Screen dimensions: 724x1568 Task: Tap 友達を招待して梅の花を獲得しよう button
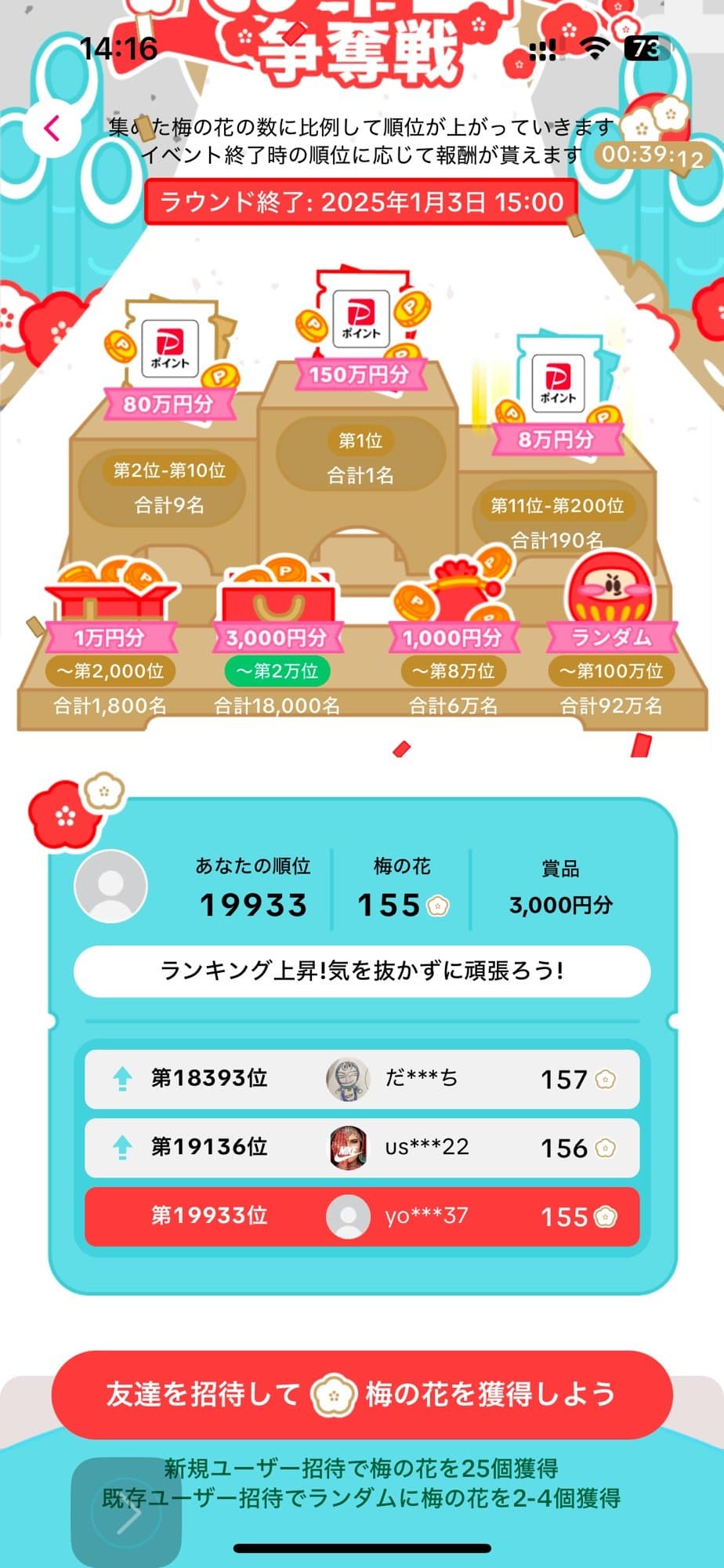[x=361, y=1394]
